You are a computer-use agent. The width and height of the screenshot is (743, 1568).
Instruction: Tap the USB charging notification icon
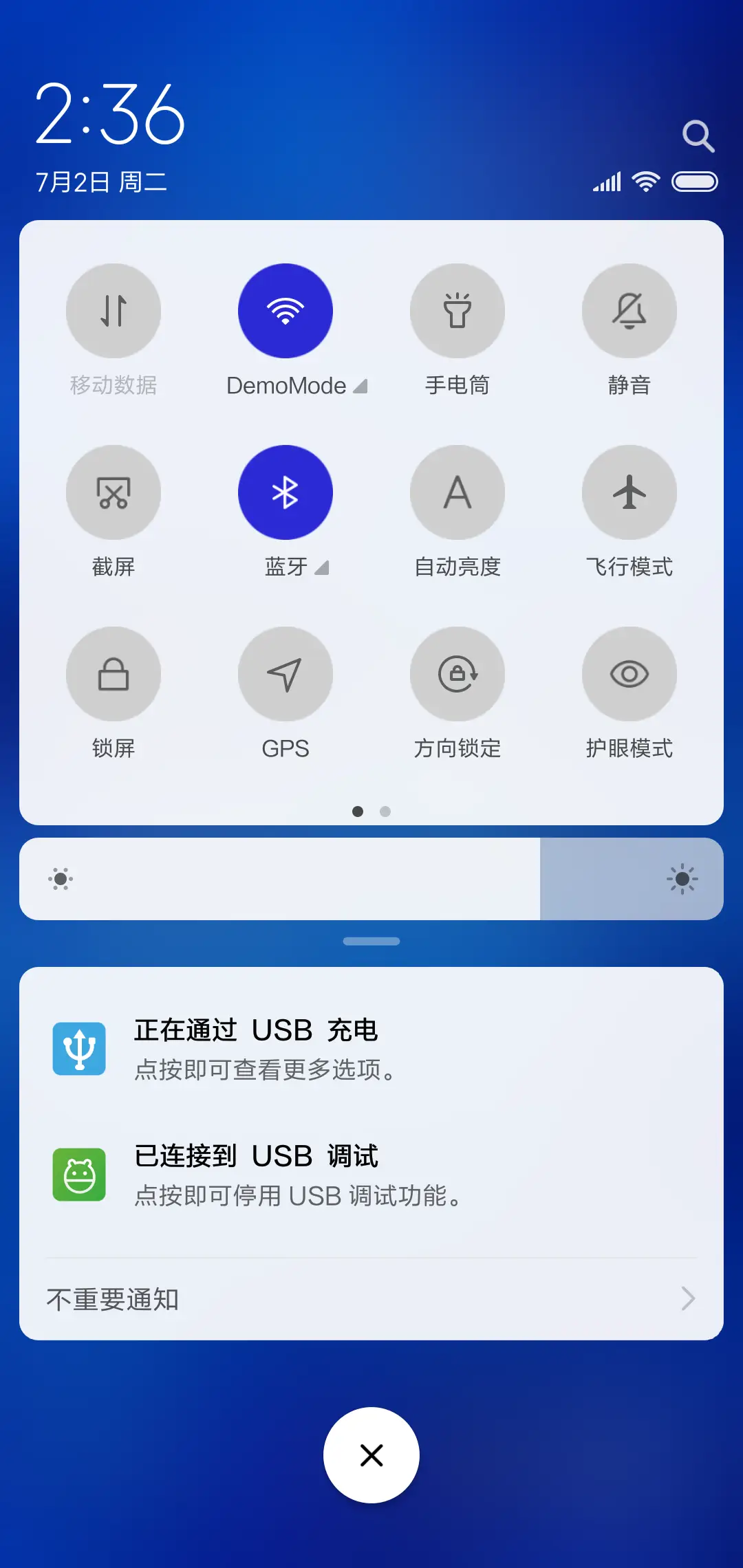(x=80, y=1048)
